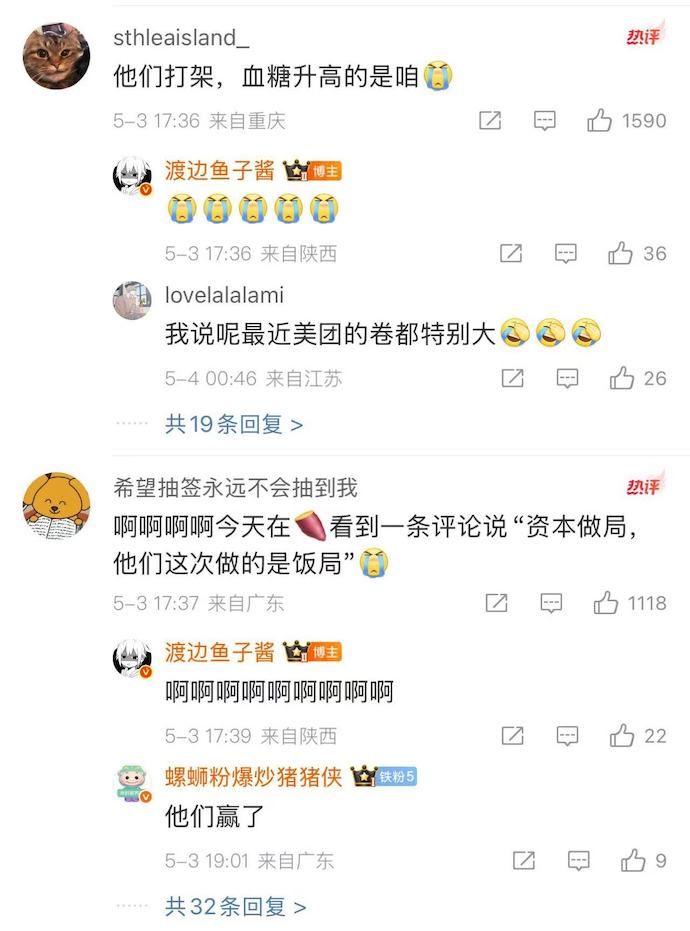Image resolution: width=690 pixels, height=931 pixels.
Task: Comment on lovelalalami's reply
Action: click(x=567, y=378)
